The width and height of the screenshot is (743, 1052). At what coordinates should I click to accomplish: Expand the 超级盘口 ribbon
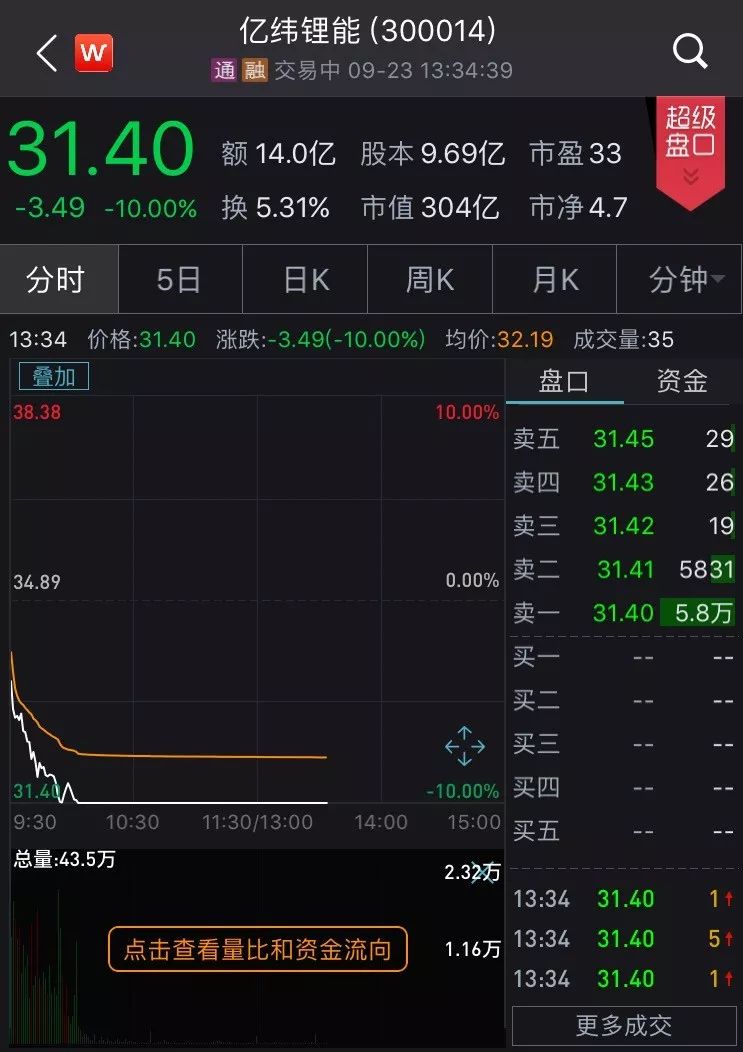(x=690, y=150)
